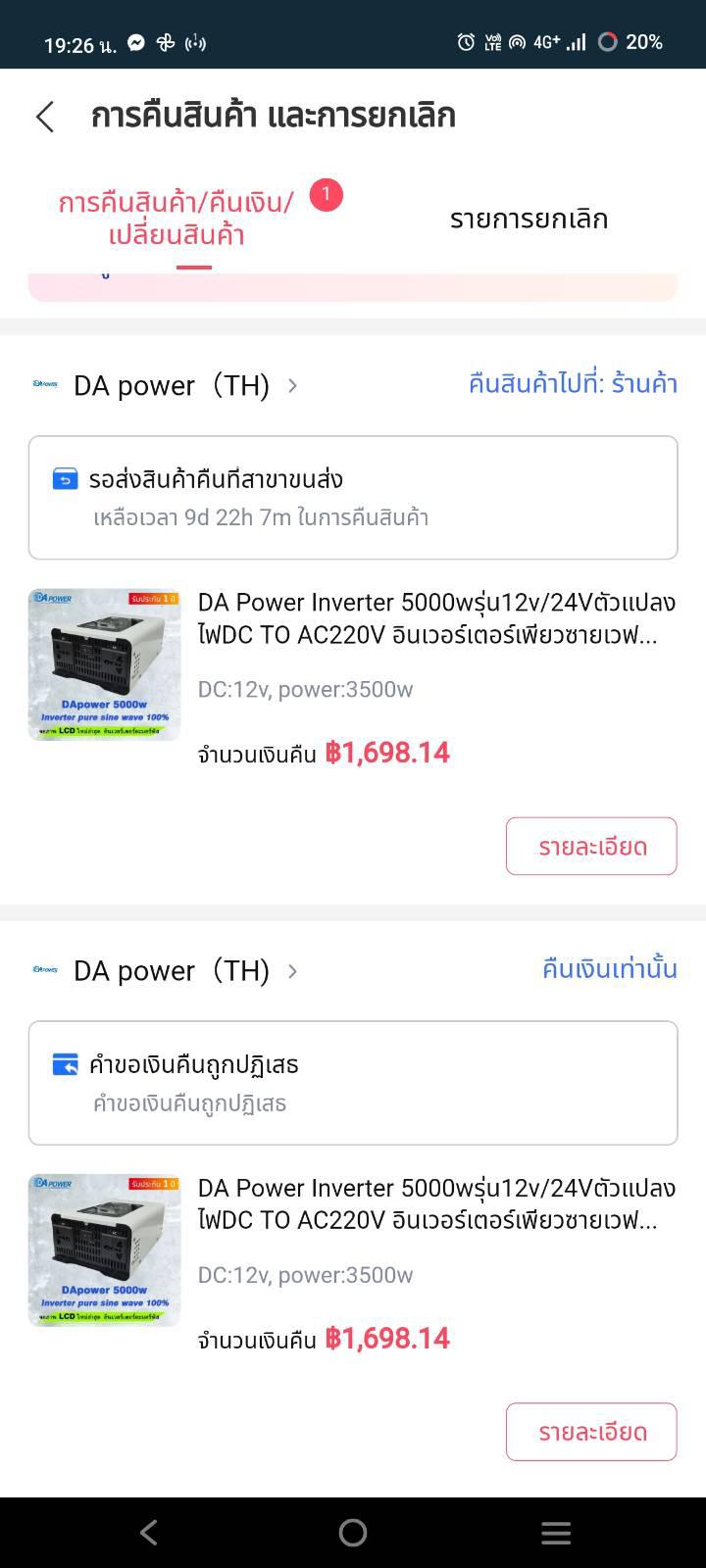Go back using the top-left arrow
The image size is (706, 1568).
pyautogui.click(x=45, y=116)
